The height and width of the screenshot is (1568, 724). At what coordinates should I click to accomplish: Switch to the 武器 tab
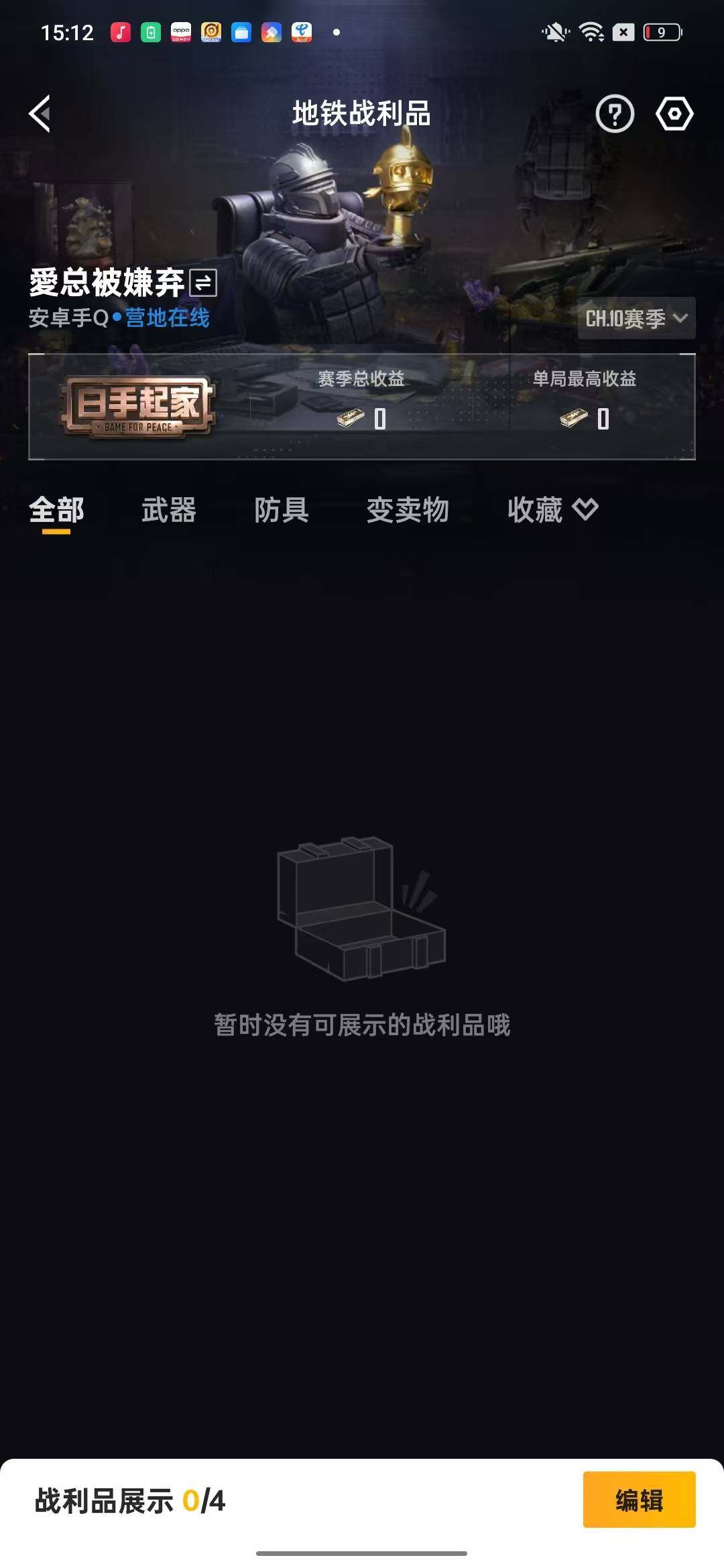(168, 511)
